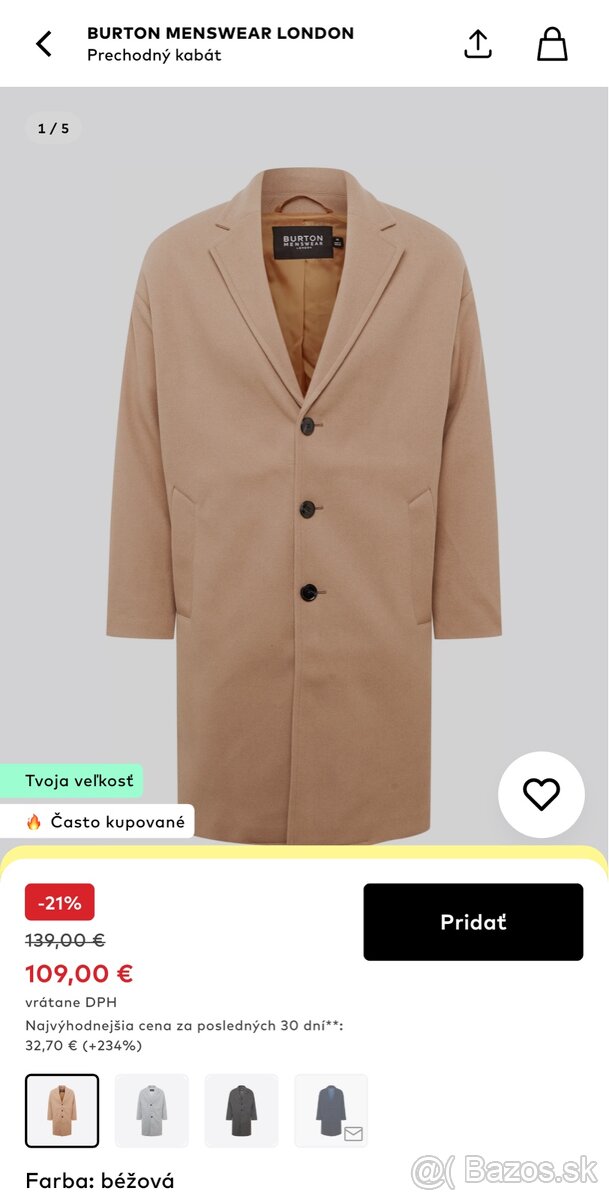Image resolution: width=609 pixels, height=1200 pixels.
Task: Share this Burton Menswear coat
Action: click(478, 44)
